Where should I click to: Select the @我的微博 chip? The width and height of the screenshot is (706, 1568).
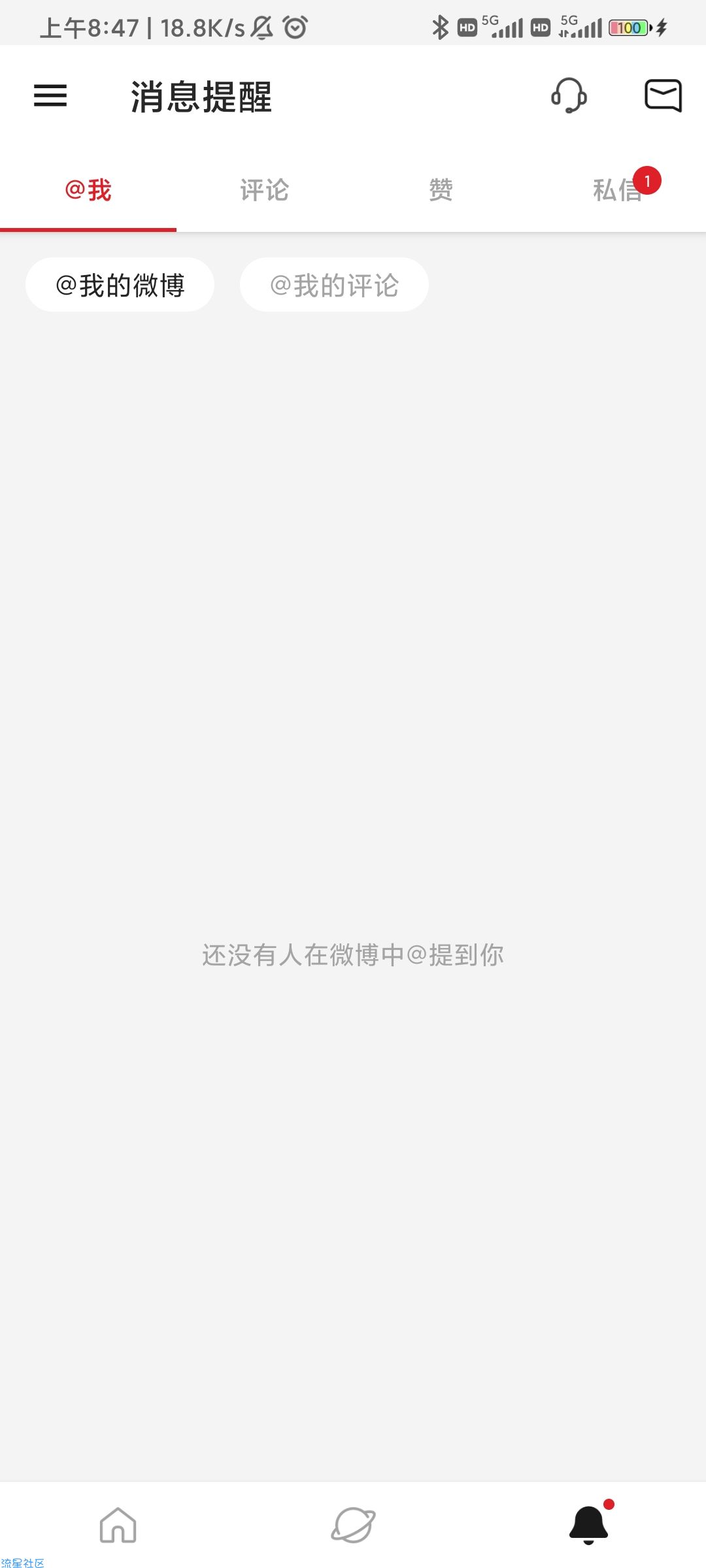[120, 285]
